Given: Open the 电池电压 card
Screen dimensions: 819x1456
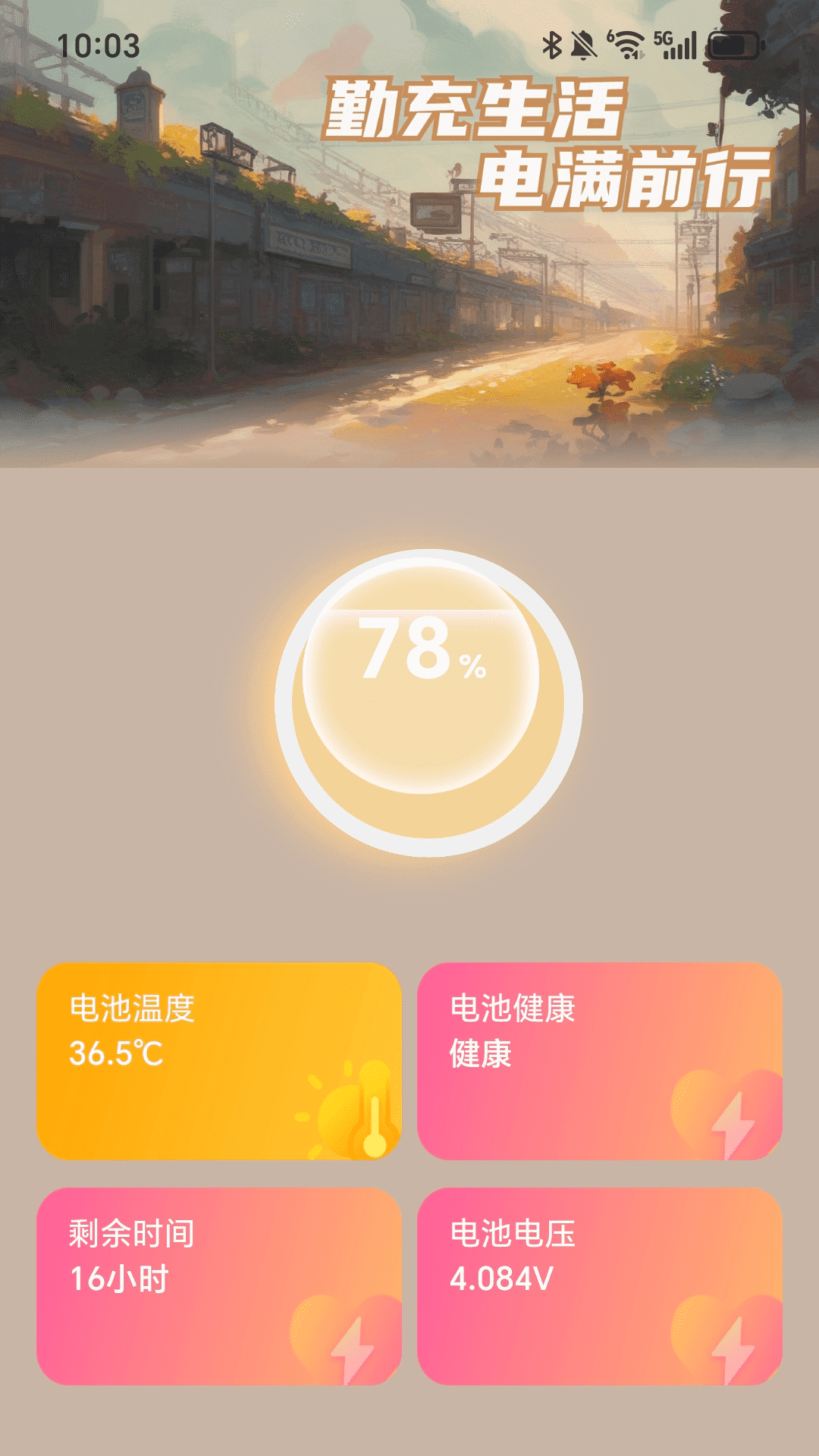Looking at the screenshot, I should point(599,1286).
